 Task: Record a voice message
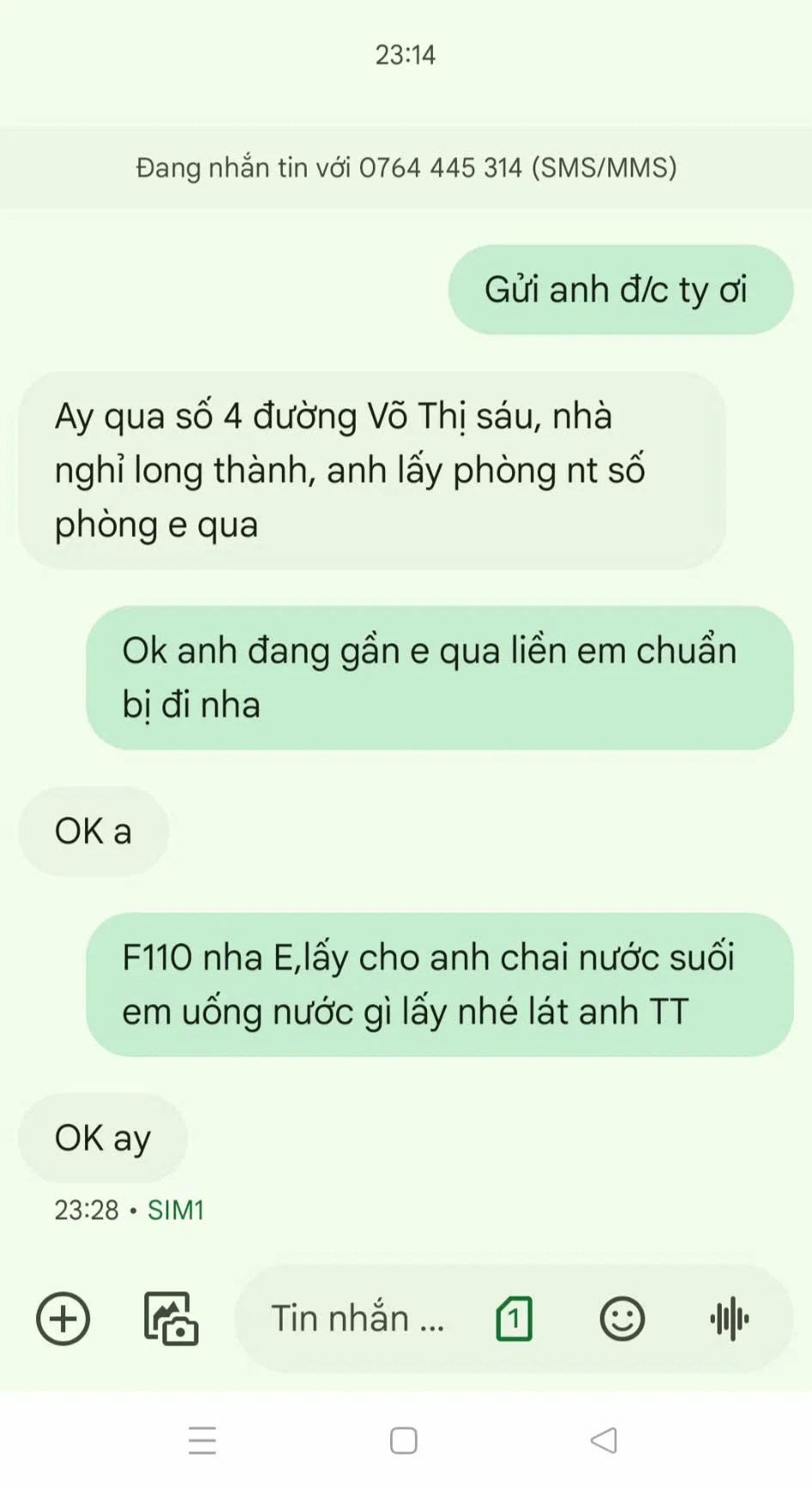pyautogui.click(x=730, y=1318)
